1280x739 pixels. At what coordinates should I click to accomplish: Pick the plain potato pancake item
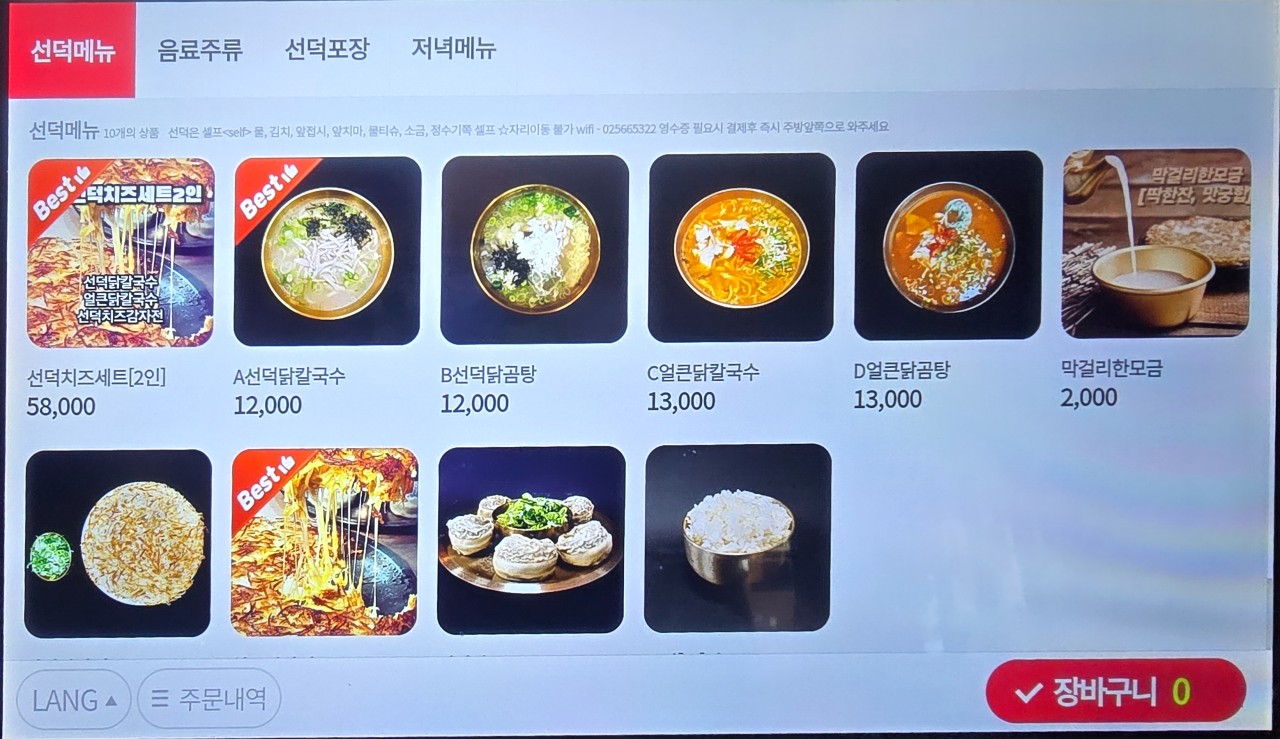tap(118, 544)
